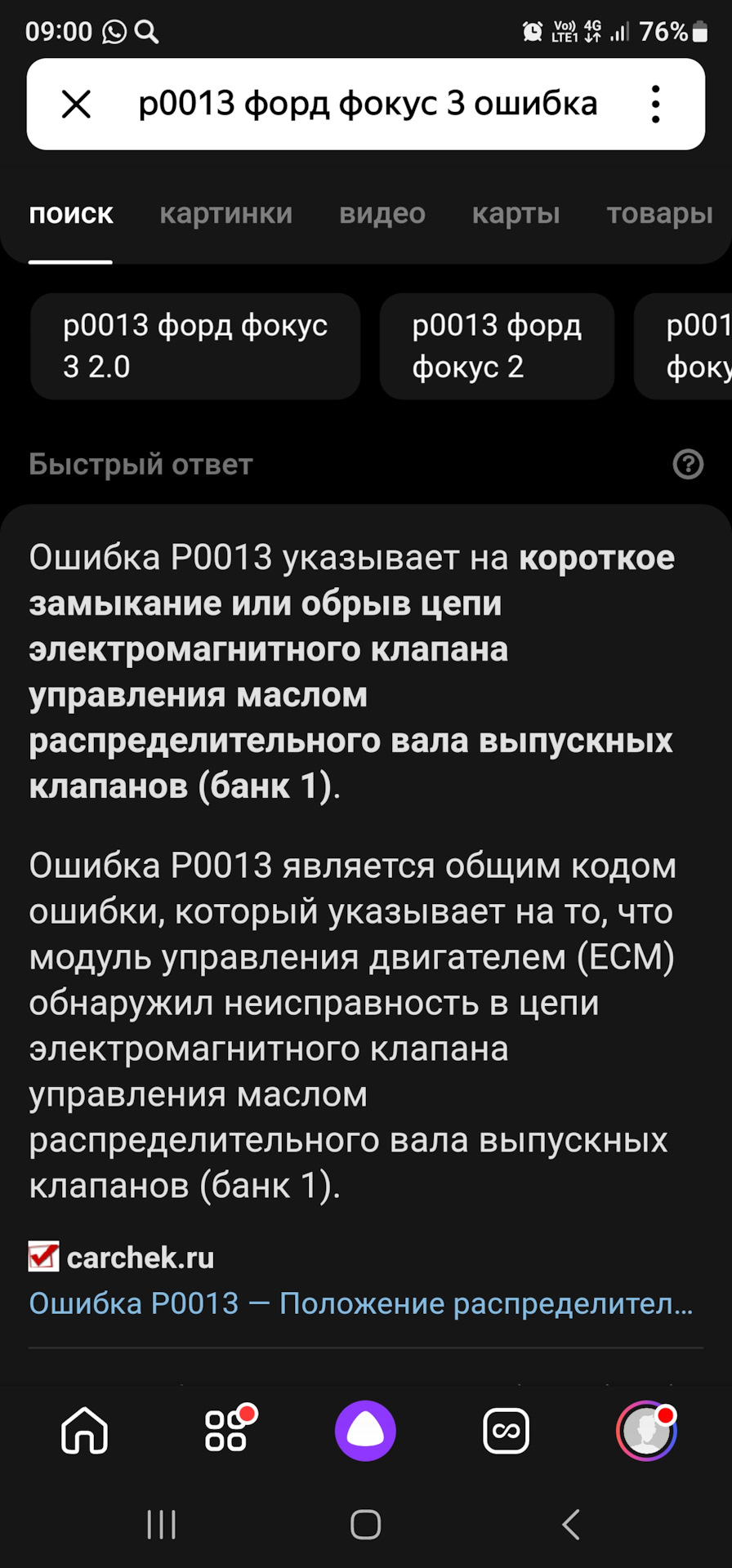The height and width of the screenshot is (1568, 732).
Task: Go back using system back button
Action: (571, 1525)
